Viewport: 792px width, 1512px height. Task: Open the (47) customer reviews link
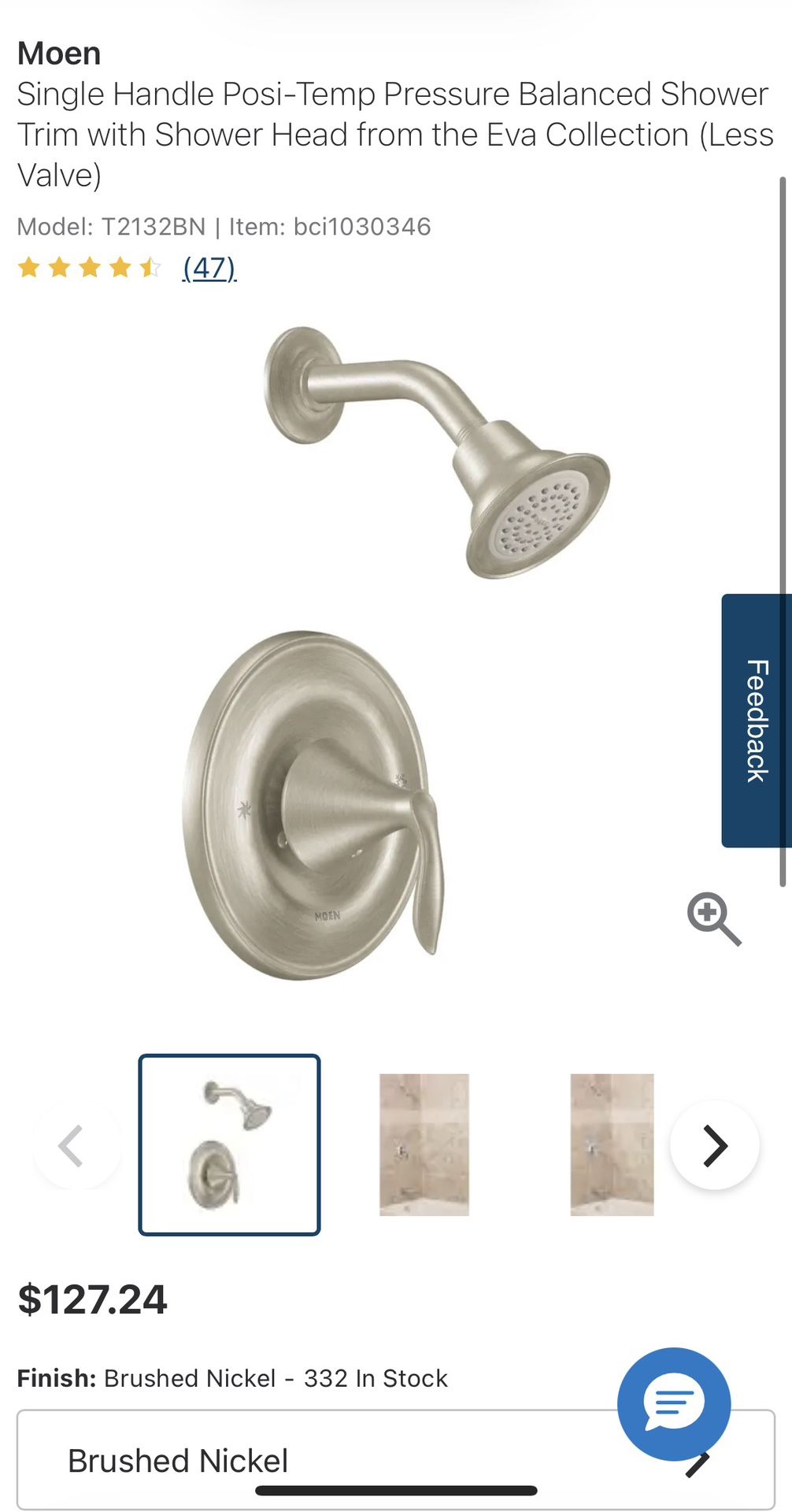click(x=207, y=269)
